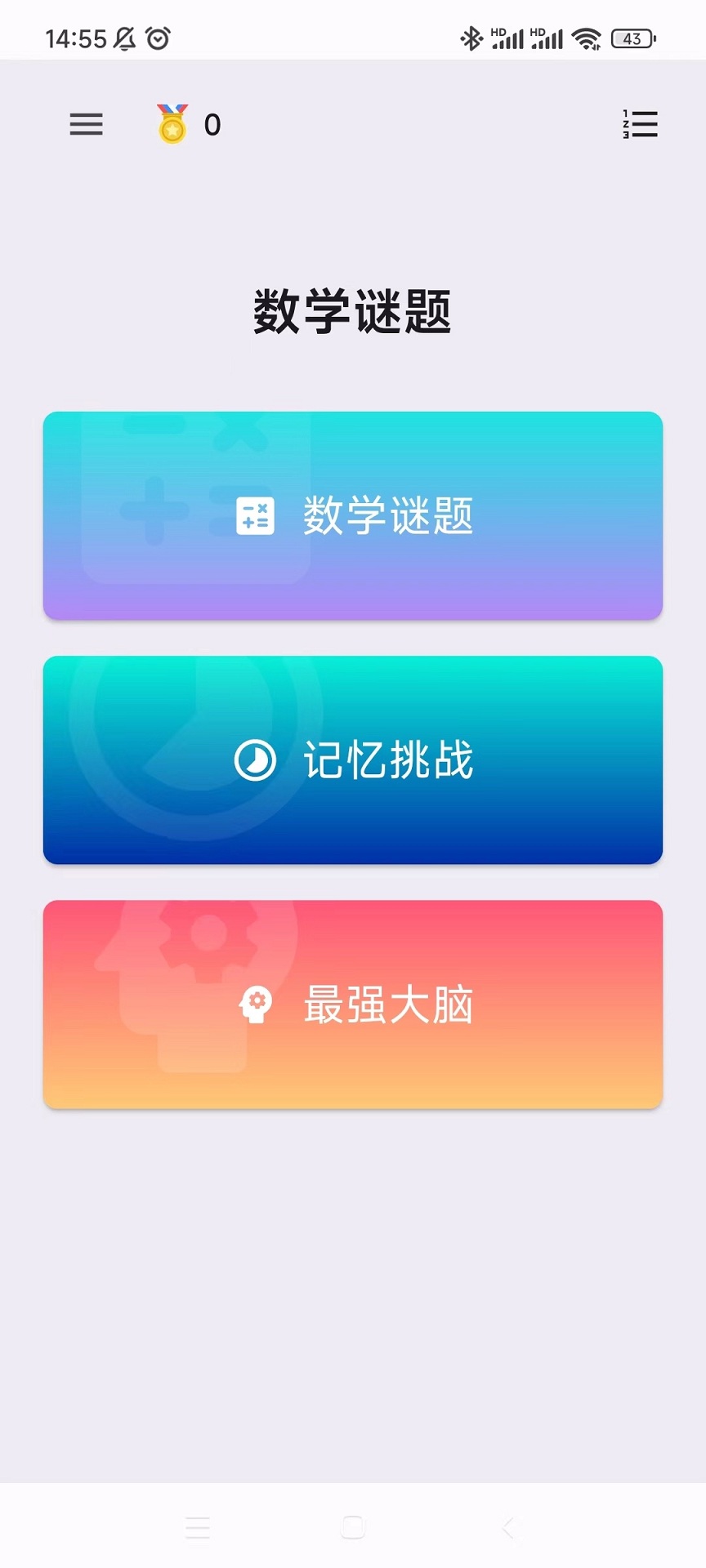Open the numbered leaderboard list icon

point(640,123)
